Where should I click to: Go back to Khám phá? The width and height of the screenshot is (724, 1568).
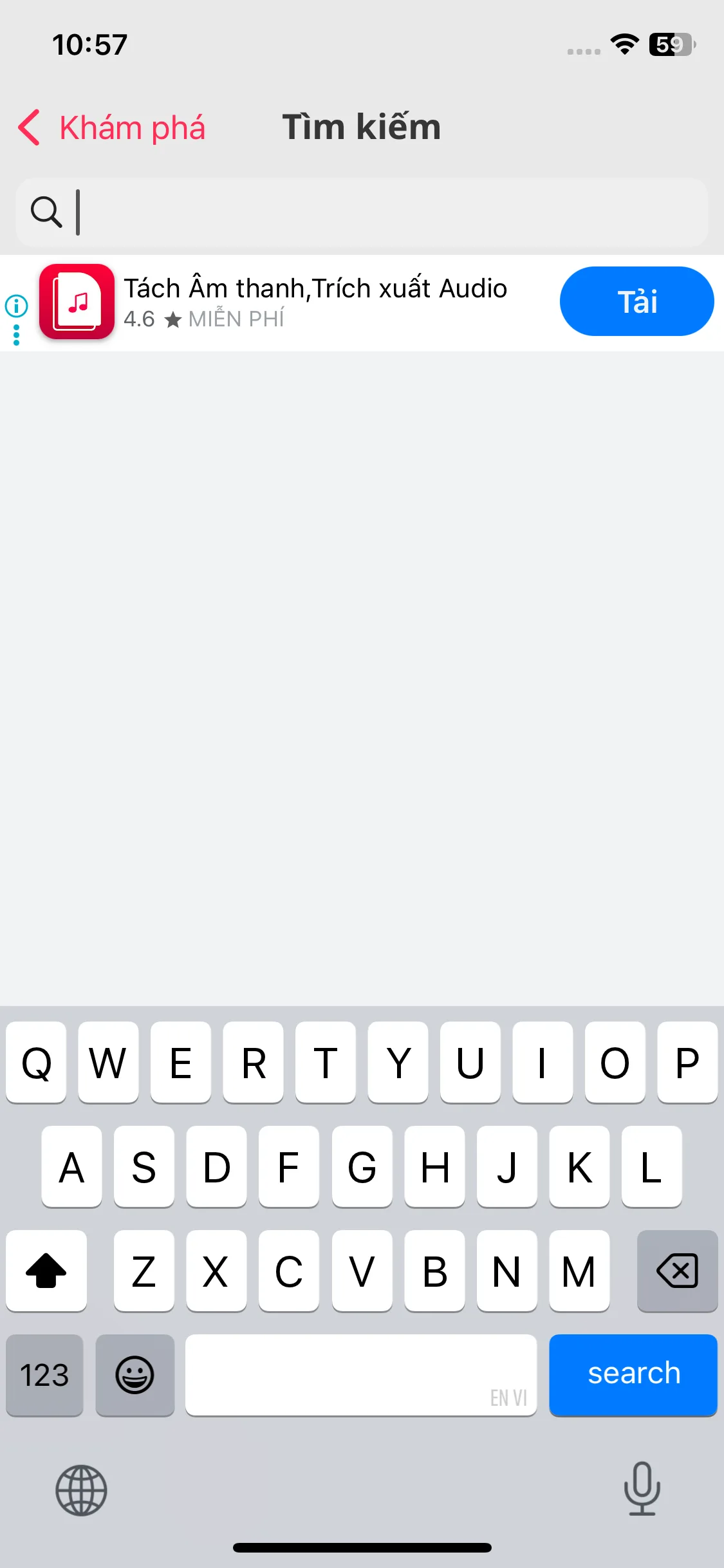pos(112,127)
